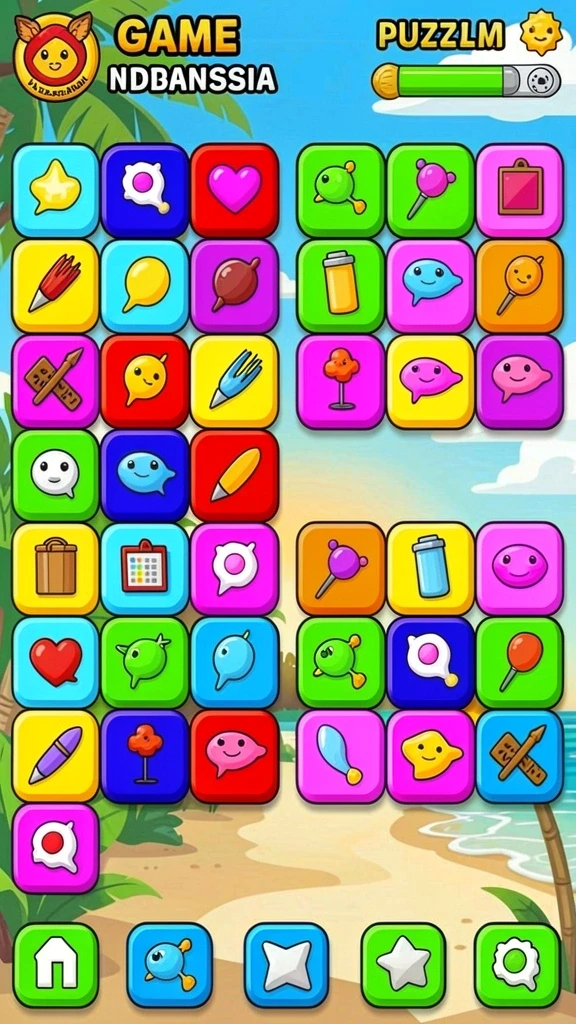Choose the blue bottle on yellow tile
Screen dimensions: 576x1024
click(430, 568)
